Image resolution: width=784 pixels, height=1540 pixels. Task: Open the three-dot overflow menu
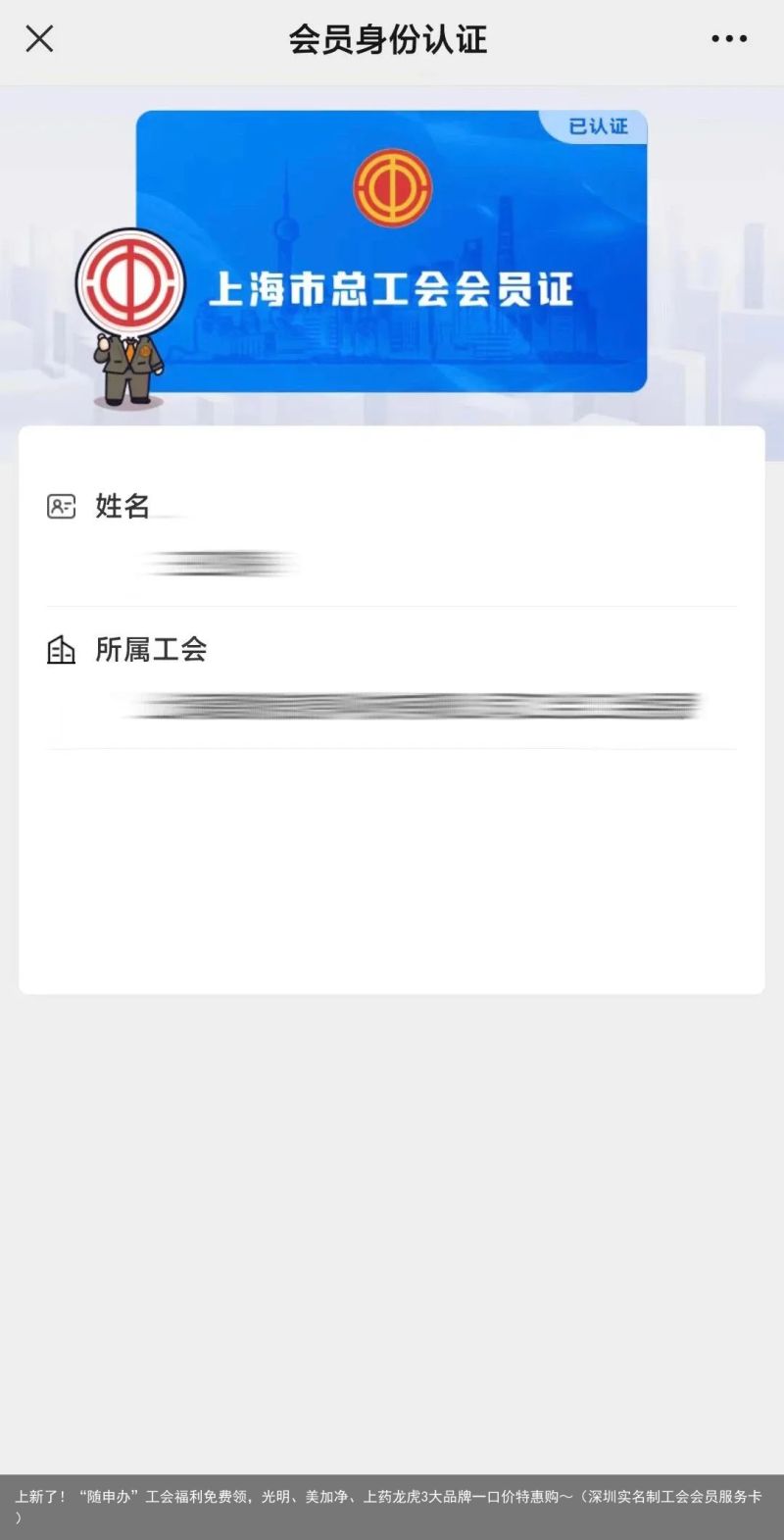728,39
